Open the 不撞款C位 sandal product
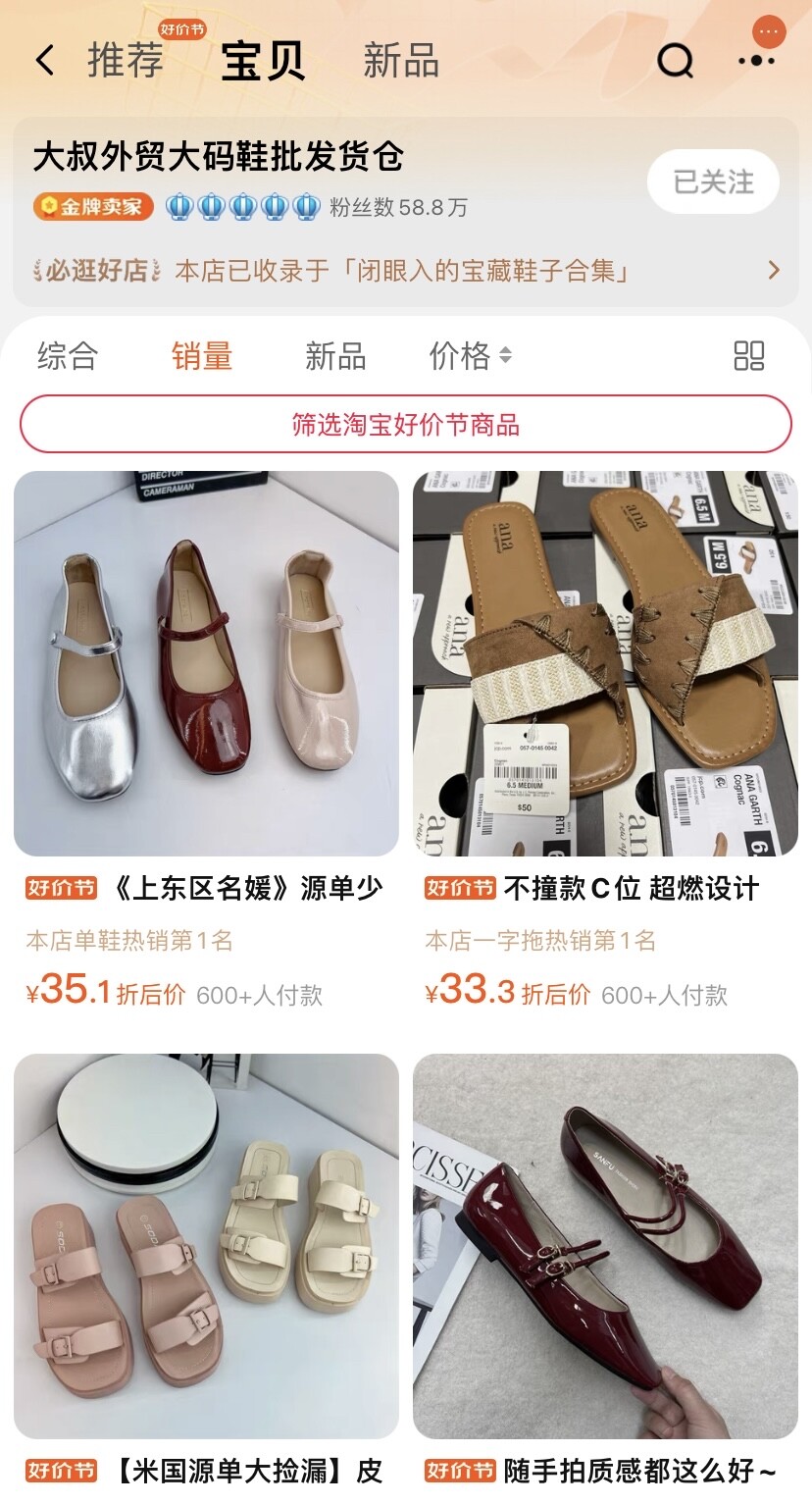This screenshot has width=812, height=1504. 605,663
